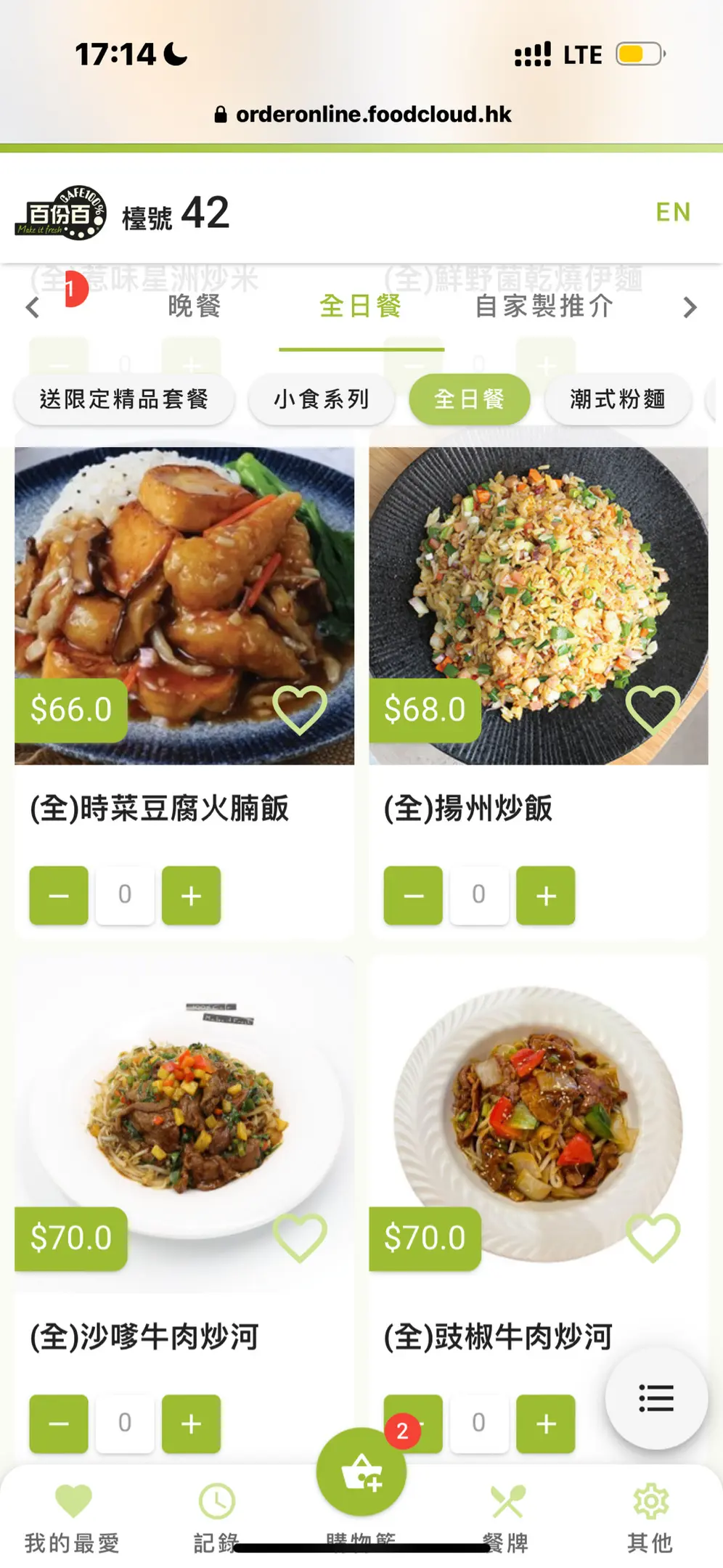Favorite the (全)時菜豆腐火腩飯 dish
The image size is (723, 1568).
click(300, 709)
